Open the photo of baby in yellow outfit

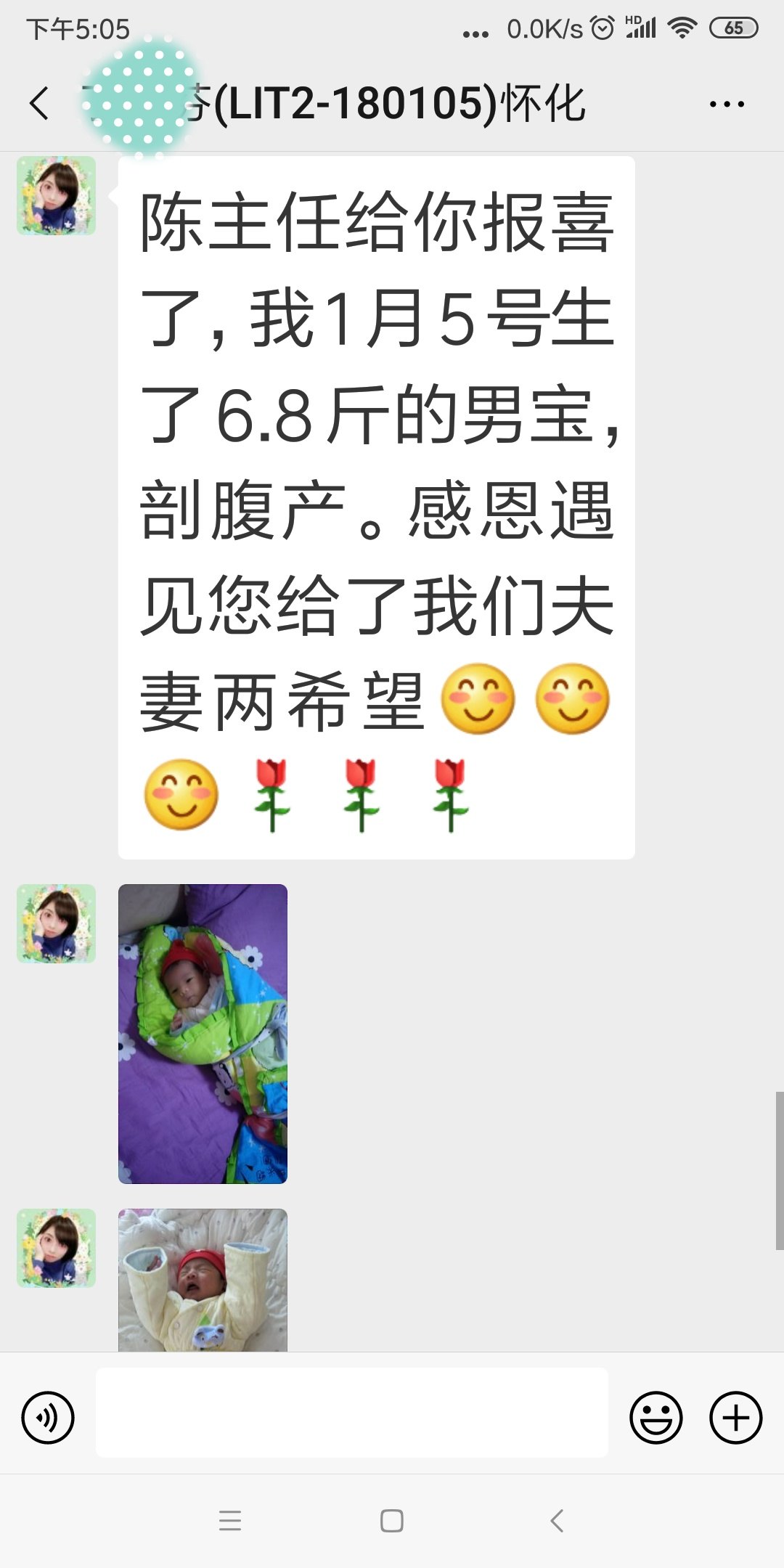203,1280
